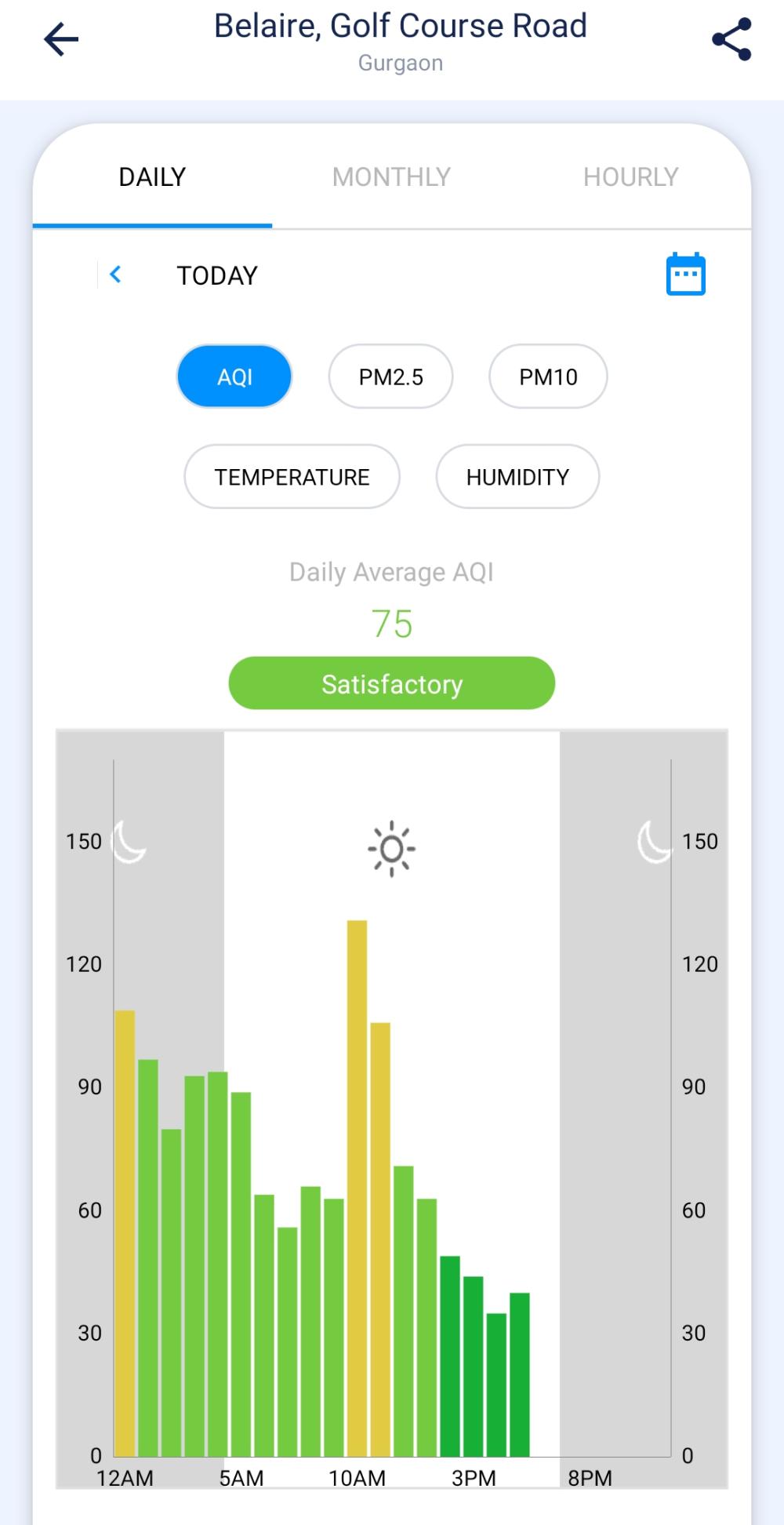Switch to the Hourly tab

[x=630, y=177]
